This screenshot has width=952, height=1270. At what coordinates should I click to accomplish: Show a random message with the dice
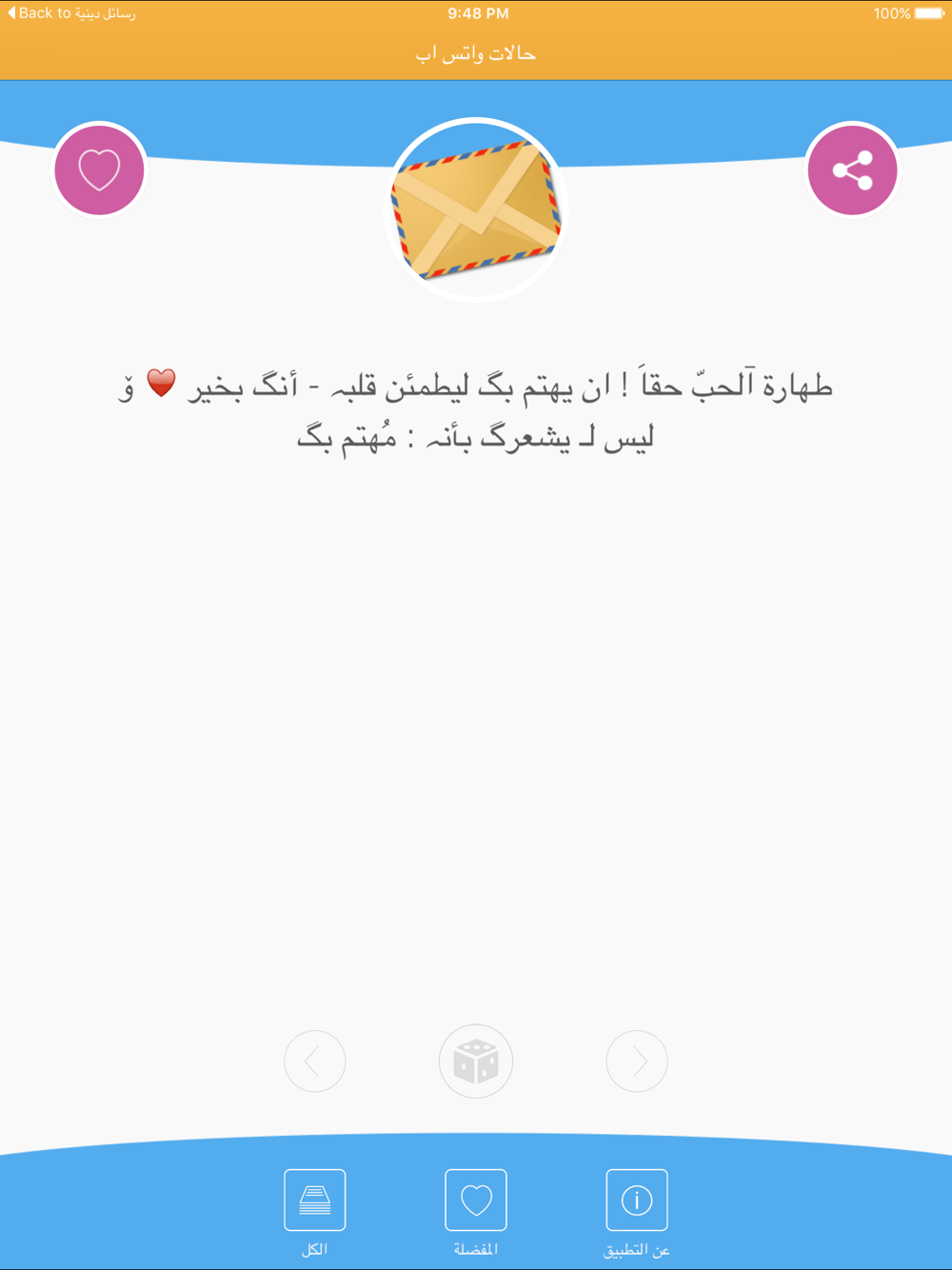click(x=476, y=1061)
